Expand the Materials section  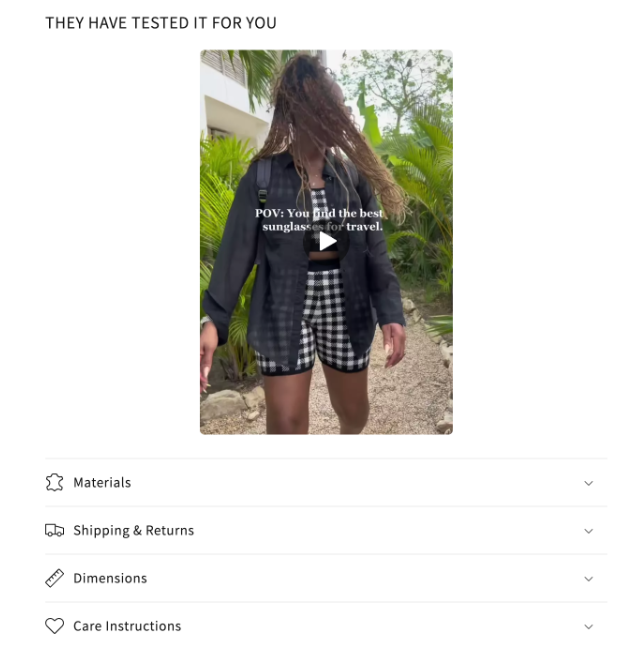click(x=102, y=483)
